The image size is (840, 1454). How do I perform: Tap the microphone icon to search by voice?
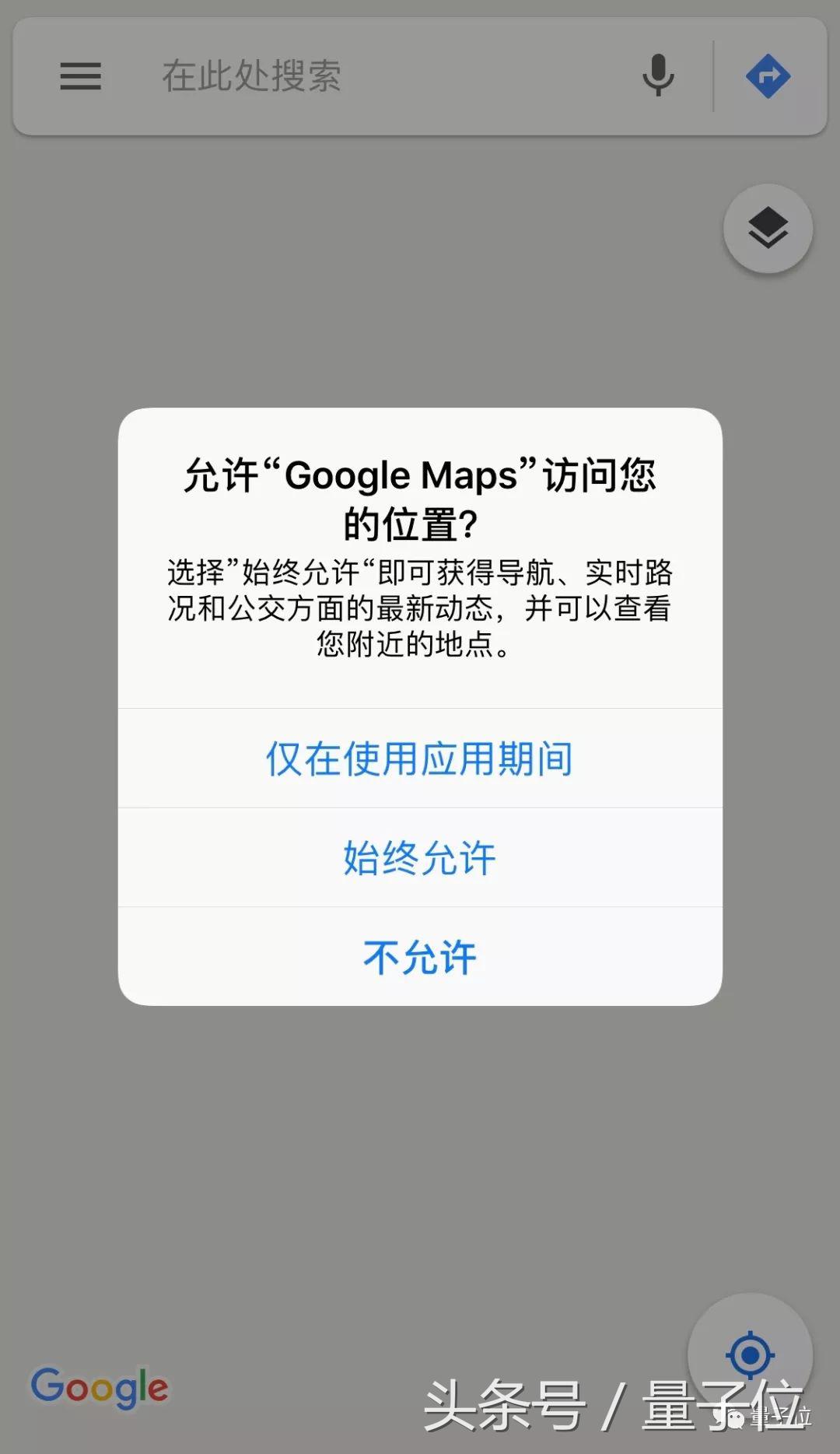pyautogui.click(x=658, y=75)
